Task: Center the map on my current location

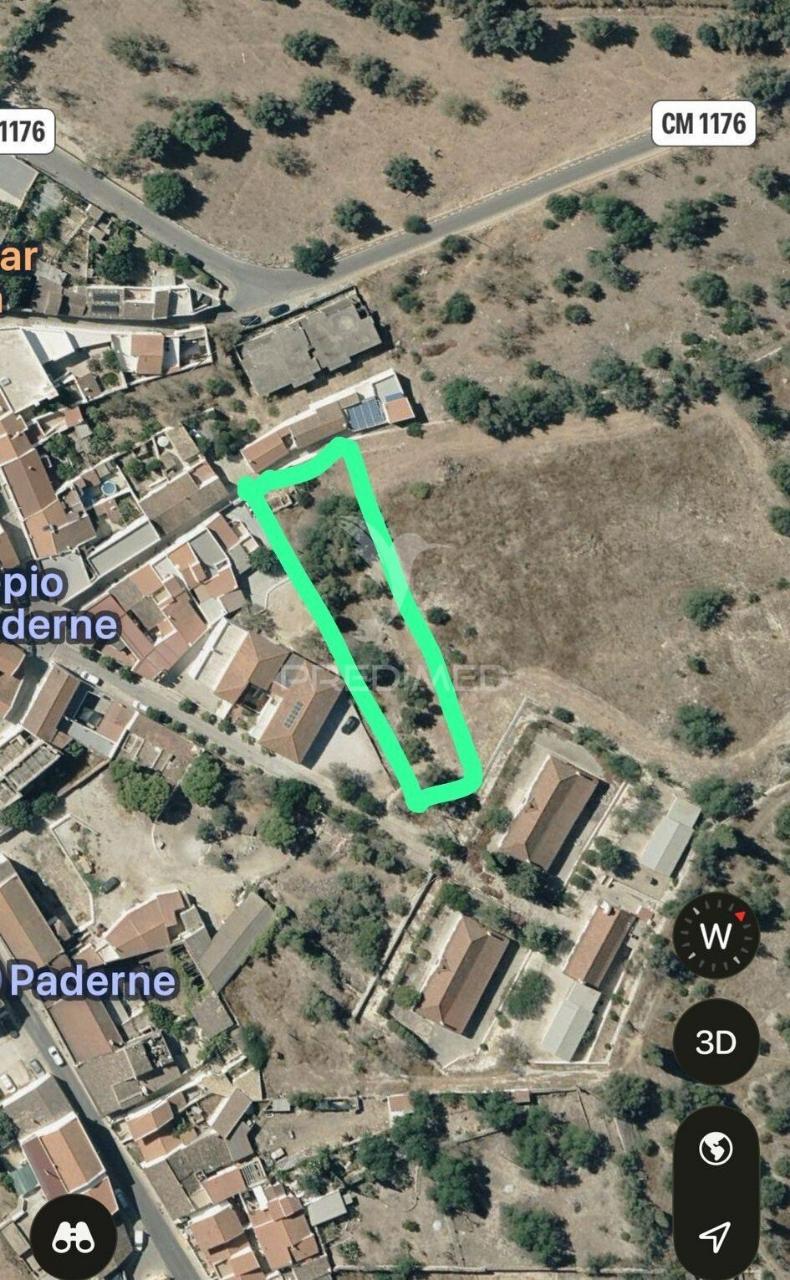Action: (714, 1236)
